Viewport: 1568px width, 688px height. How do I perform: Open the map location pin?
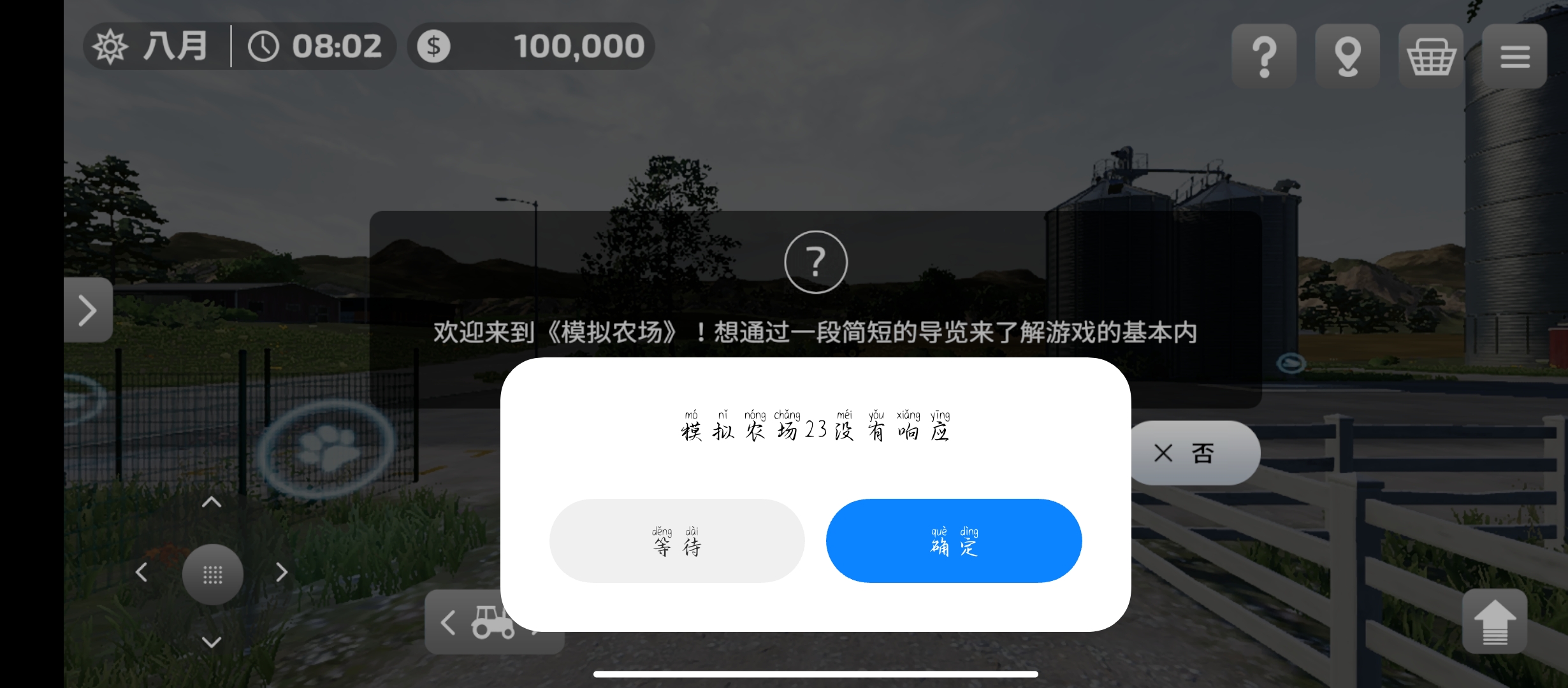[1347, 56]
